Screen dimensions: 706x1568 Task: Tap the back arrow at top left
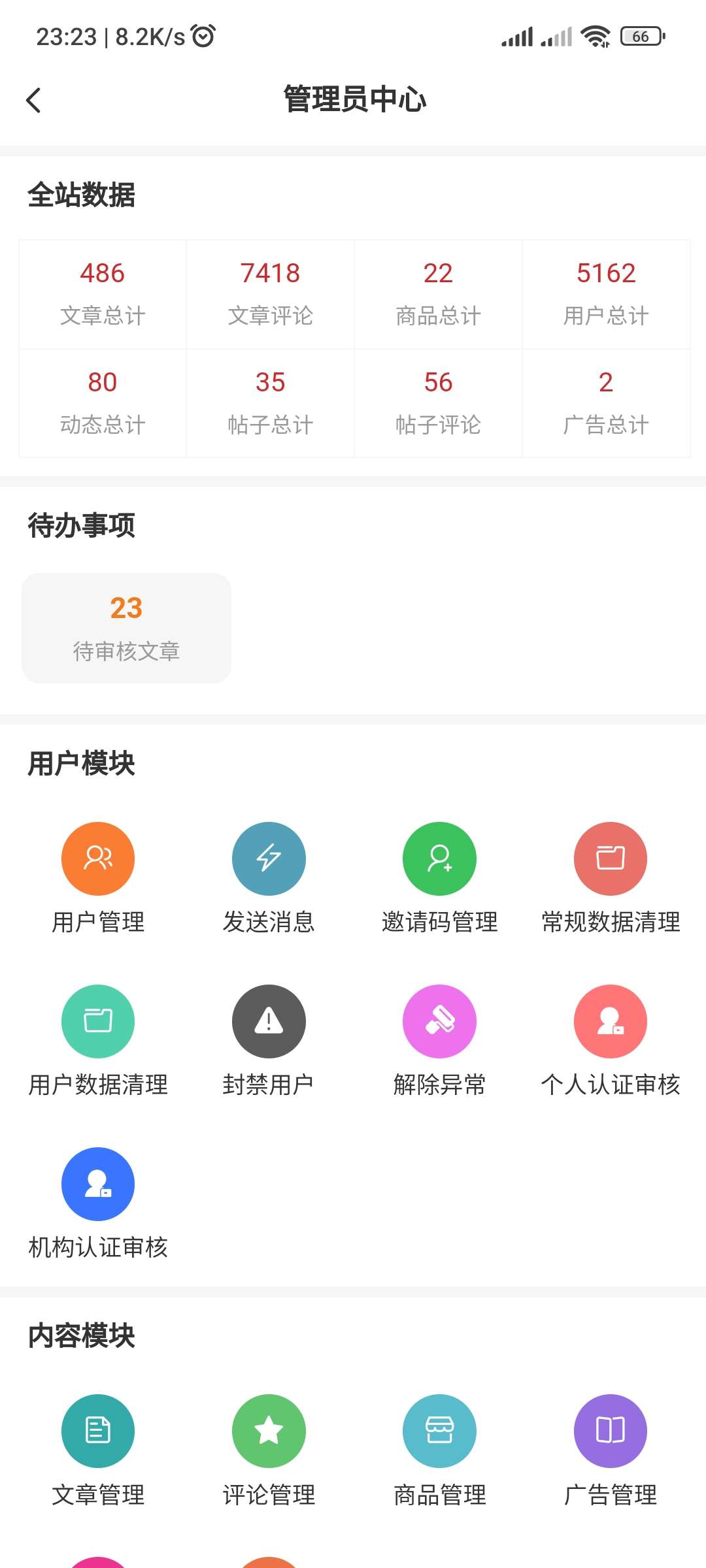pyautogui.click(x=34, y=100)
